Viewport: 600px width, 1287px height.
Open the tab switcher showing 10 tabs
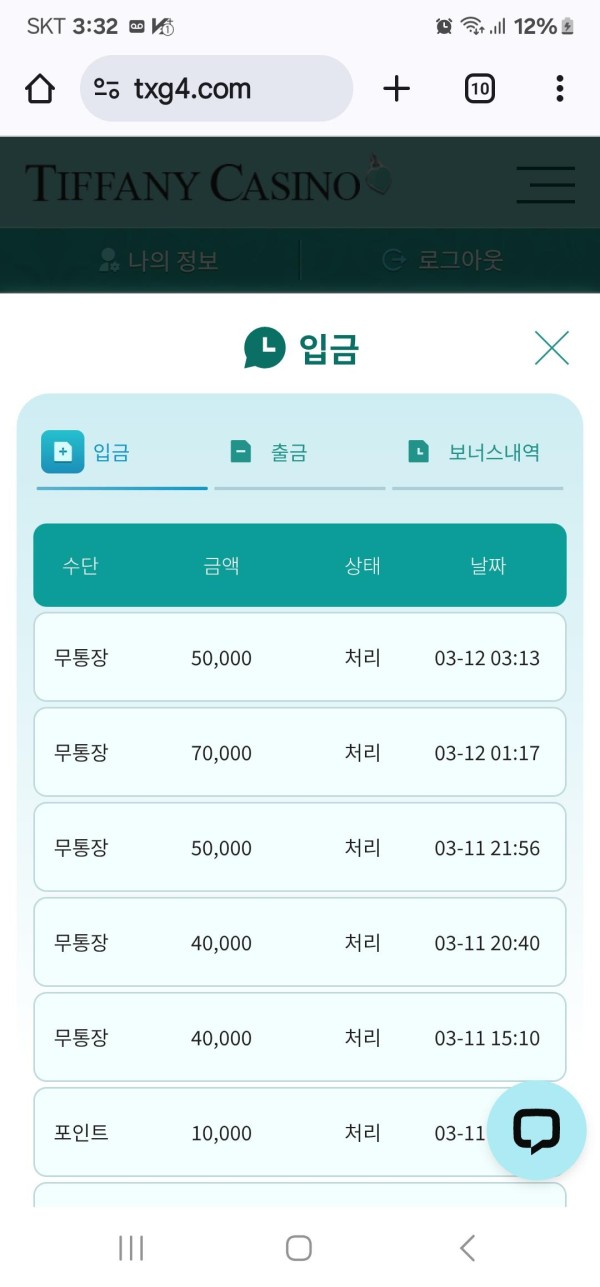[x=480, y=89]
